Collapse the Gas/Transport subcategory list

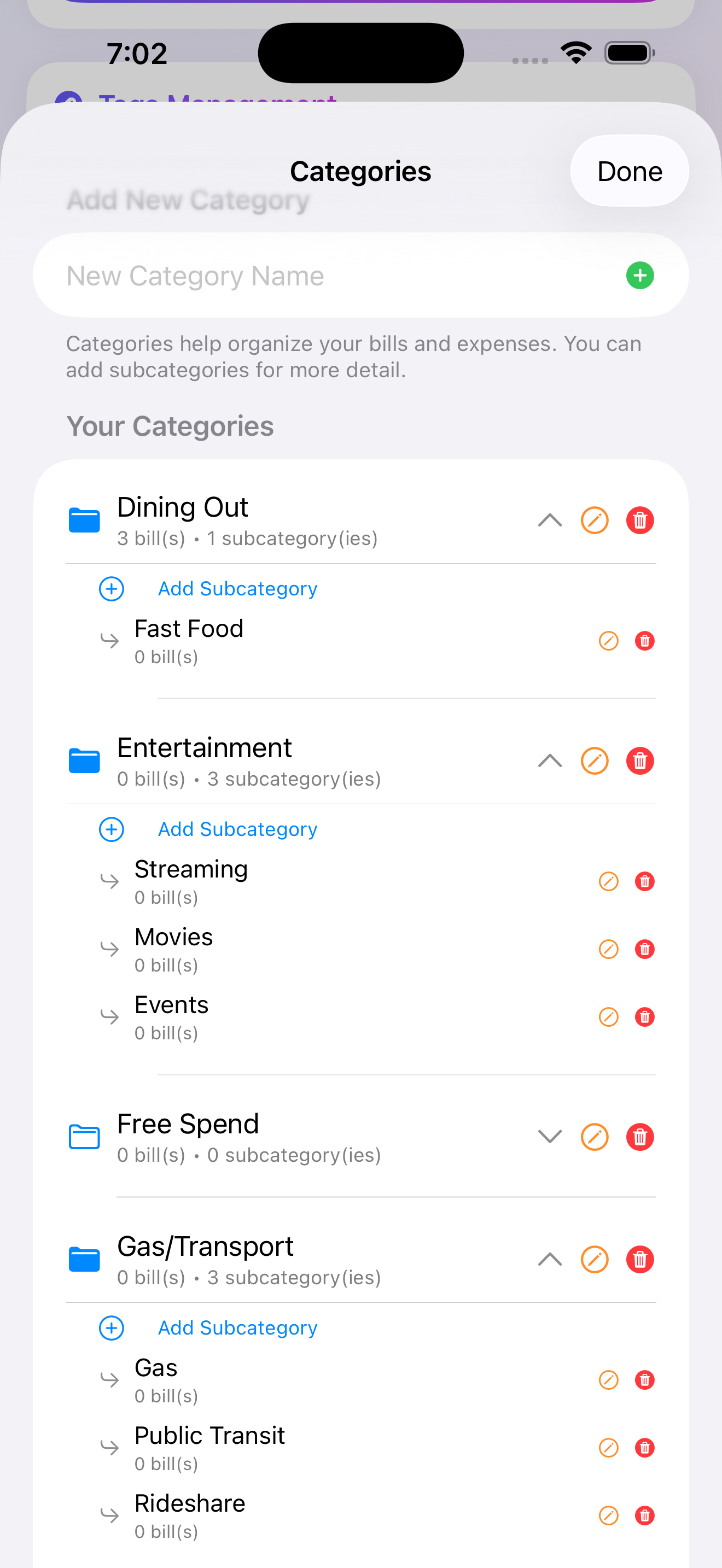(x=549, y=1260)
